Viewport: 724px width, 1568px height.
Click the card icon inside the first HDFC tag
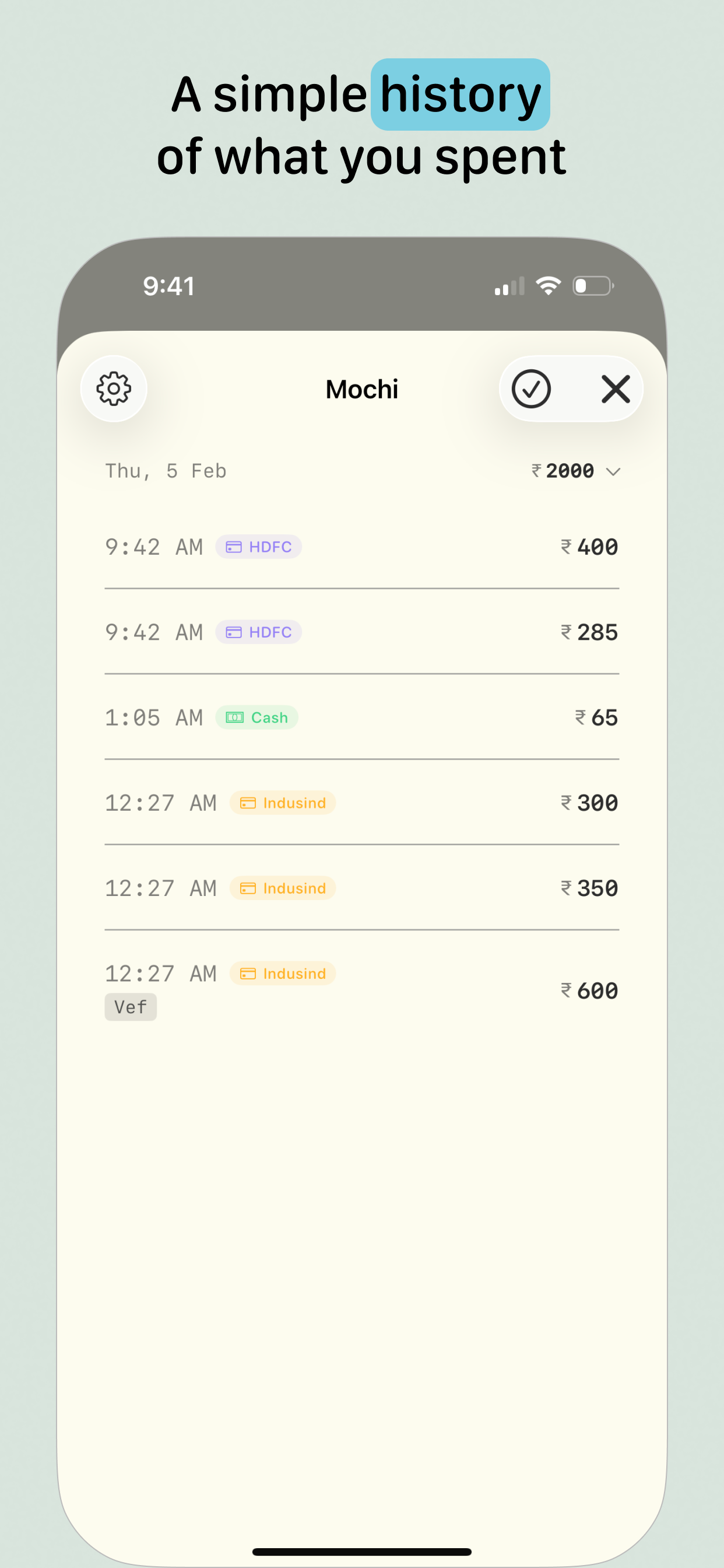point(233,547)
